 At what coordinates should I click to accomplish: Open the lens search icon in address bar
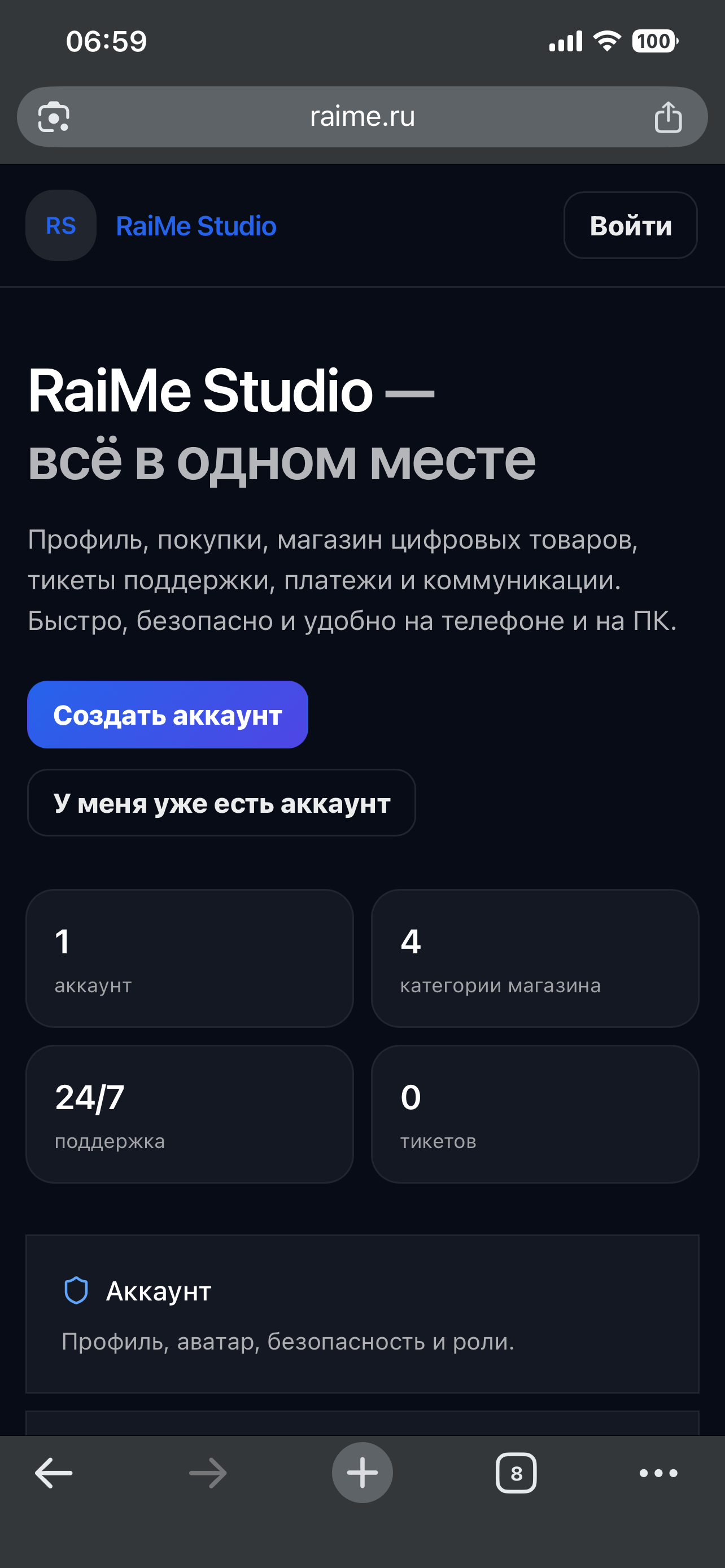pyautogui.click(x=54, y=117)
